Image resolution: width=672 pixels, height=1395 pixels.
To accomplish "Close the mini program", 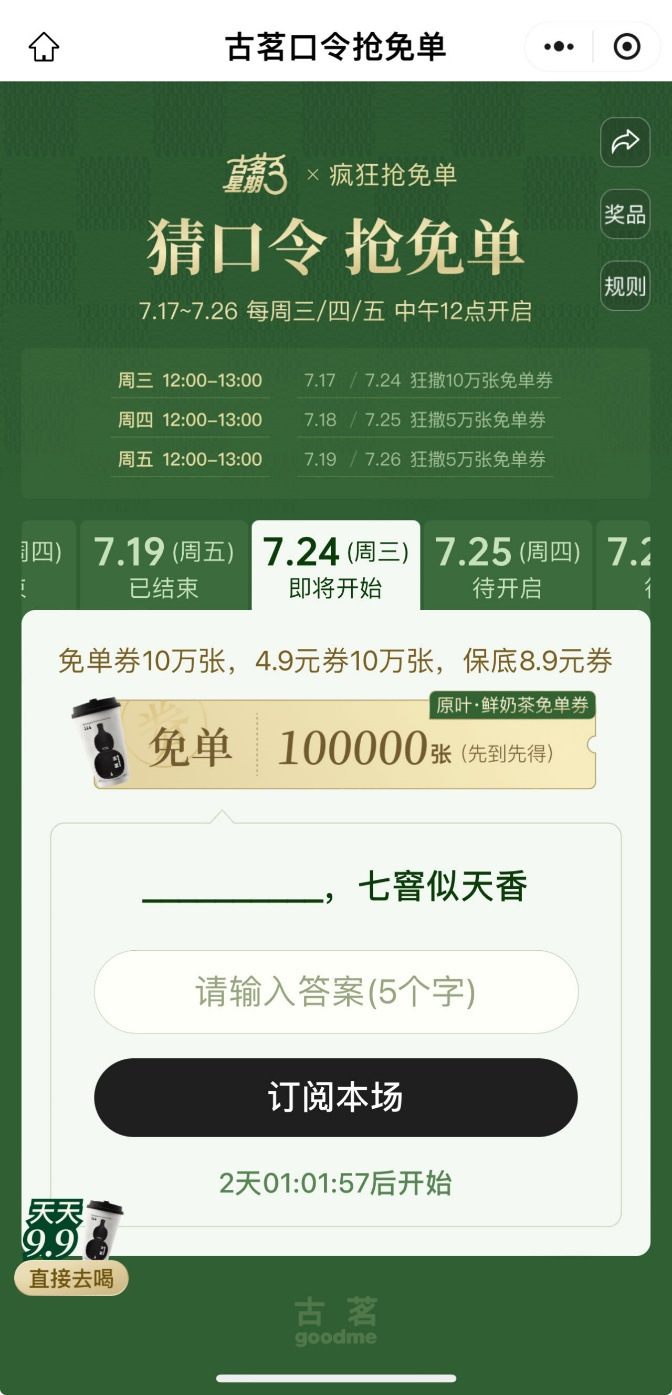I will click(x=627, y=47).
